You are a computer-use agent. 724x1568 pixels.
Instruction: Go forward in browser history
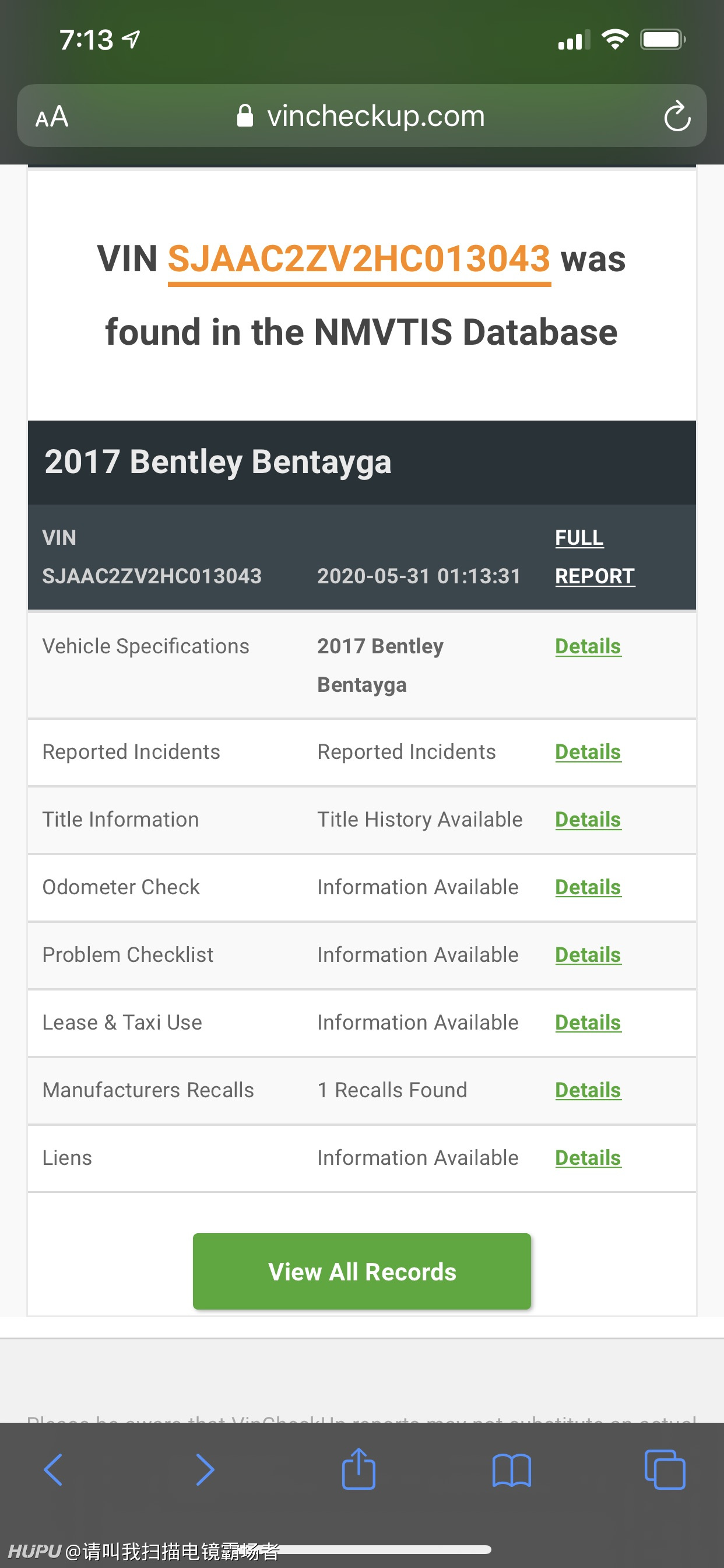tap(205, 1470)
